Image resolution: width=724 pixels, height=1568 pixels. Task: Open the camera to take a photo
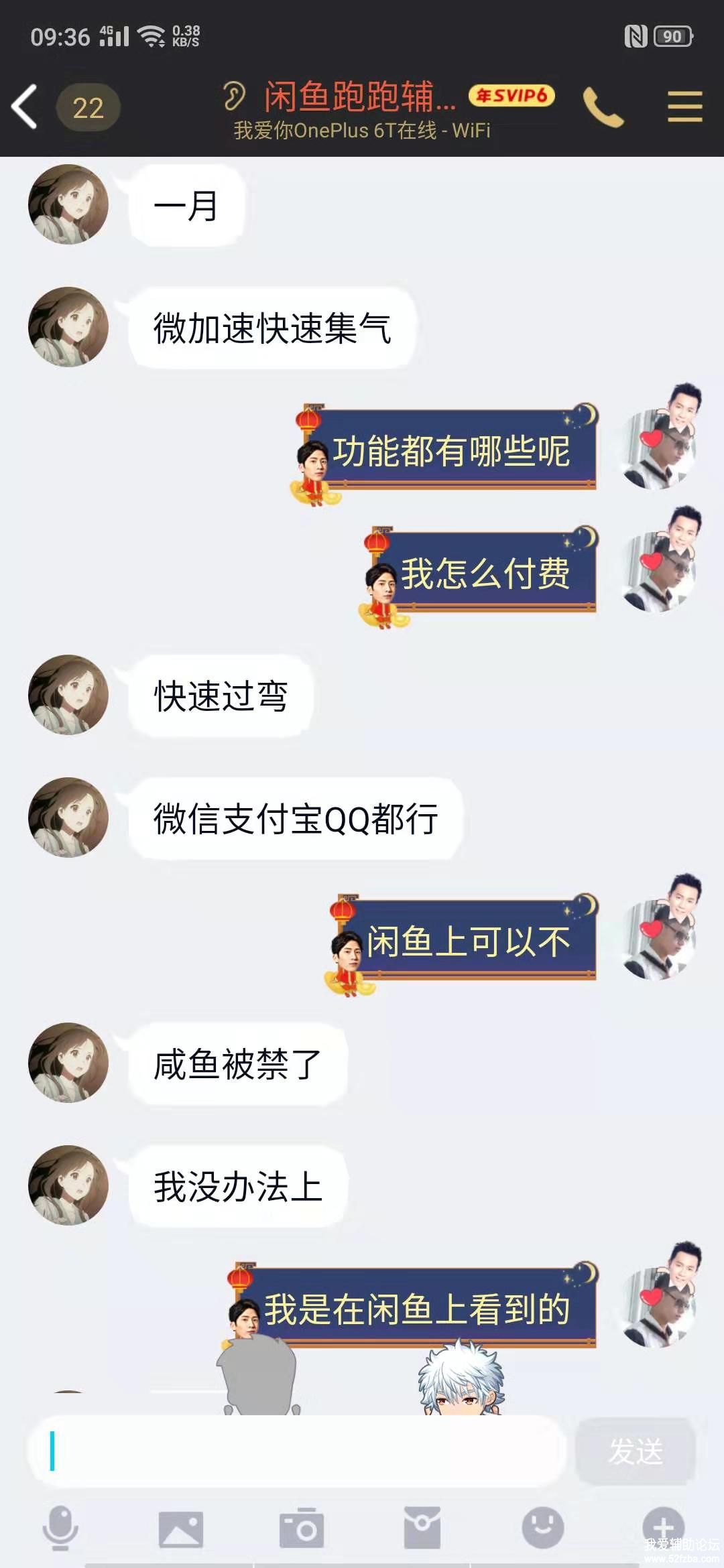coord(302,1528)
